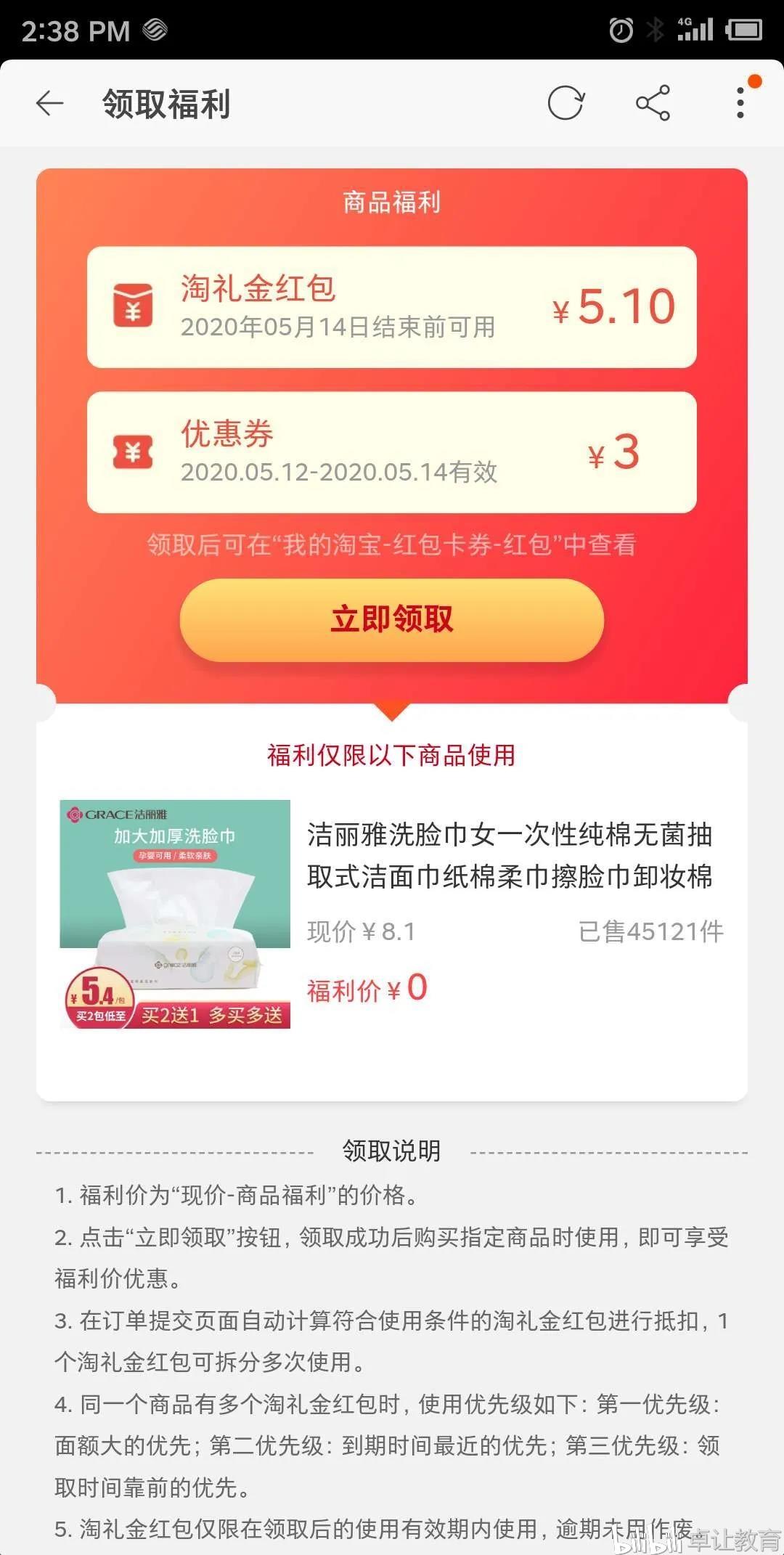Tap the Grace facial tissue product thumbnail
The height and width of the screenshot is (1555, 784).
pos(174,911)
